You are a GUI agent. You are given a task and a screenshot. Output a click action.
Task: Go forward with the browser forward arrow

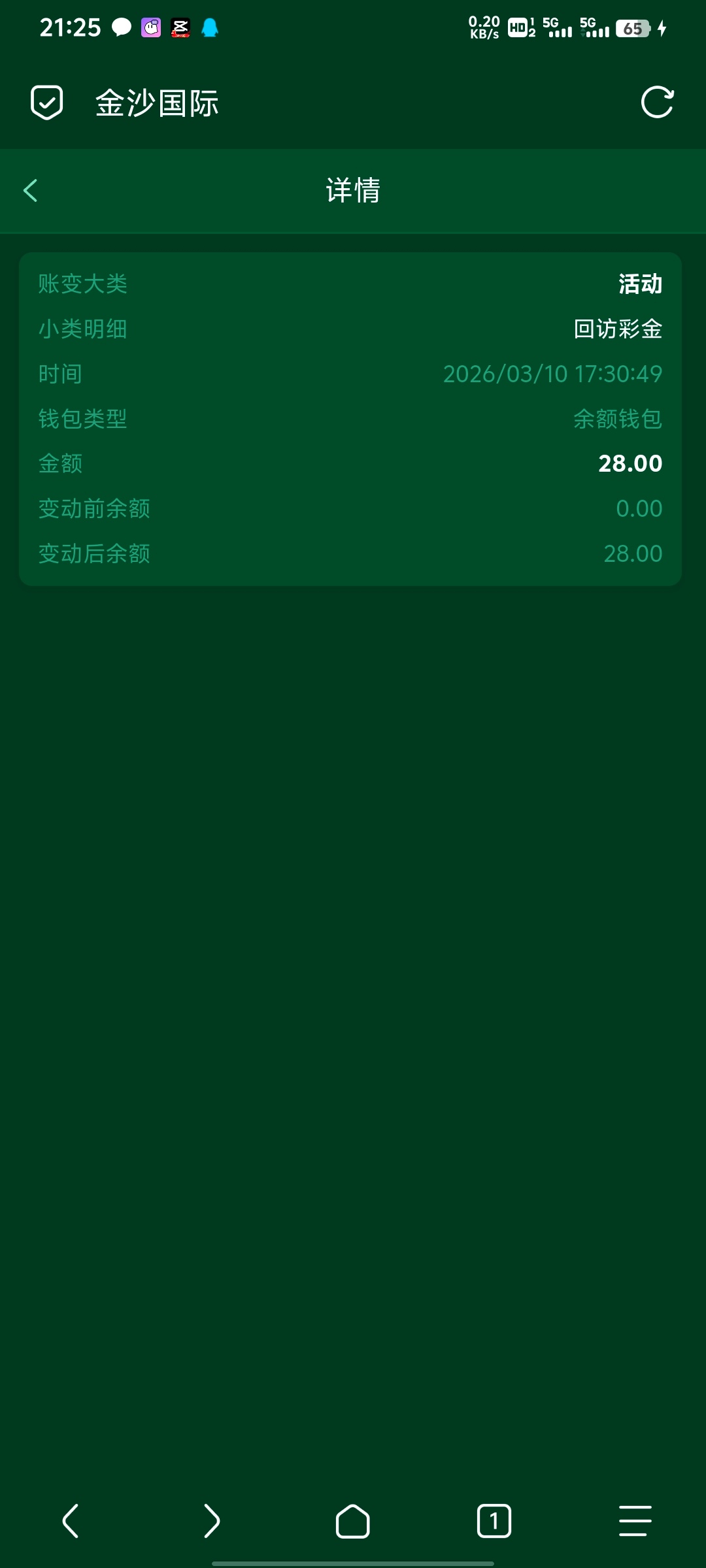point(212,1521)
